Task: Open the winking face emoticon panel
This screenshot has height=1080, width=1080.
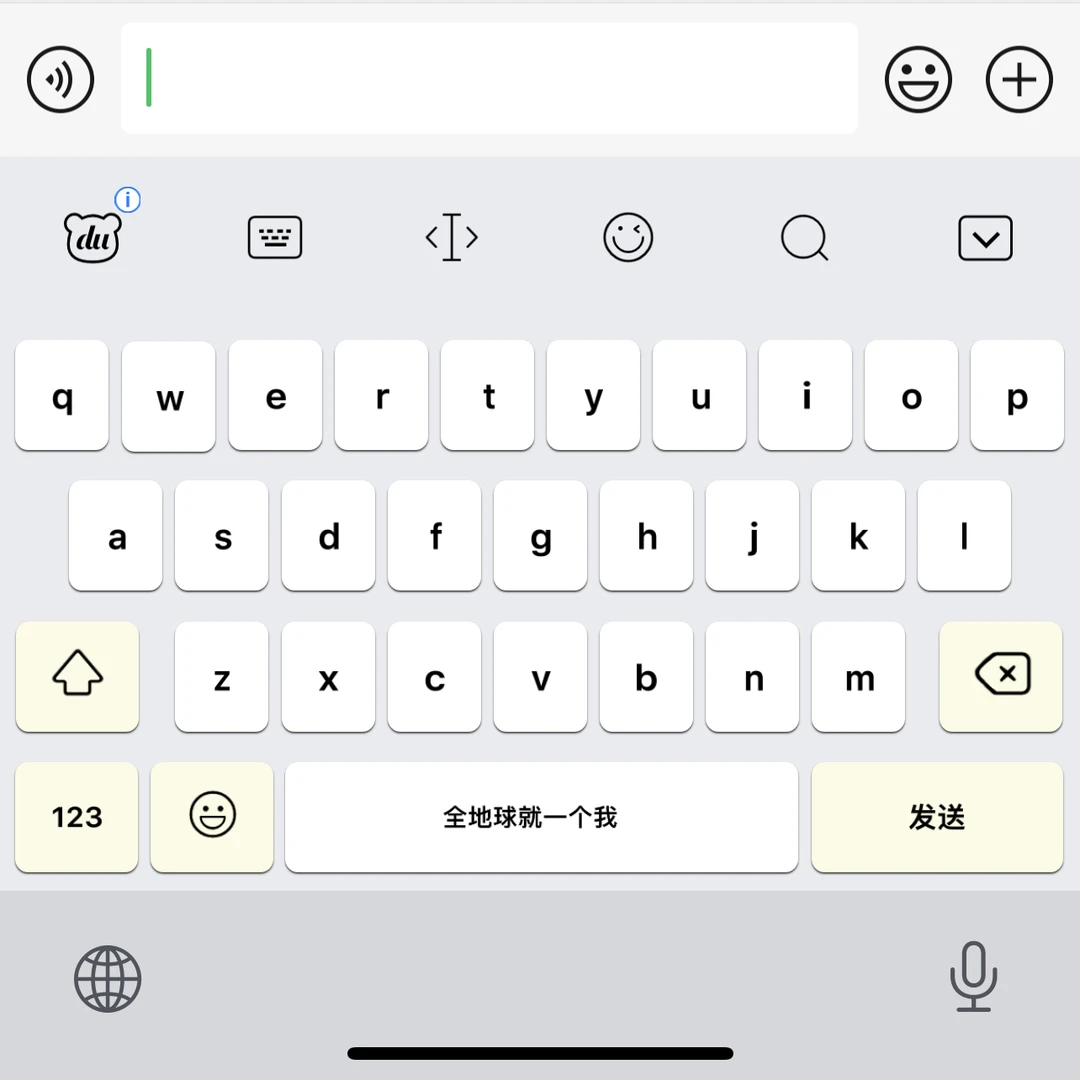Action: tap(628, 238)
